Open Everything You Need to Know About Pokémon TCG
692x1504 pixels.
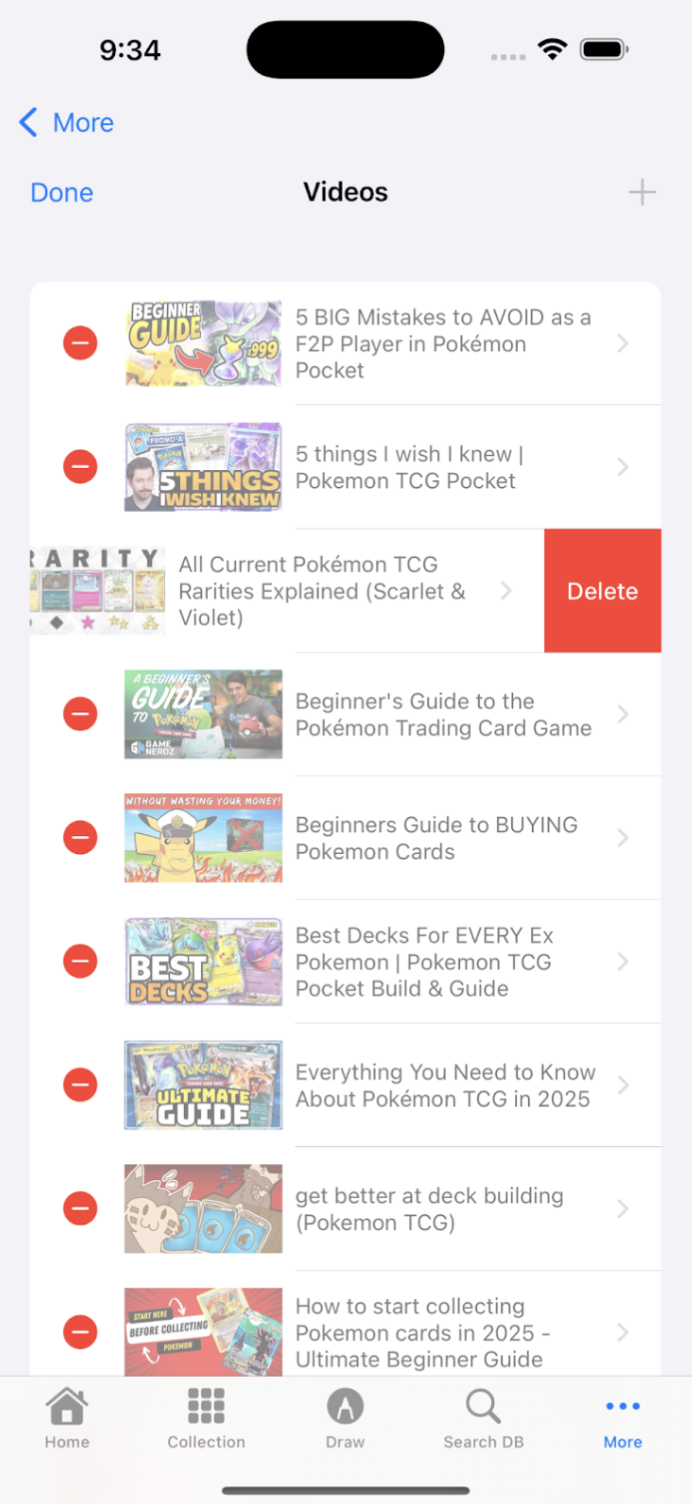point(445,1085)
